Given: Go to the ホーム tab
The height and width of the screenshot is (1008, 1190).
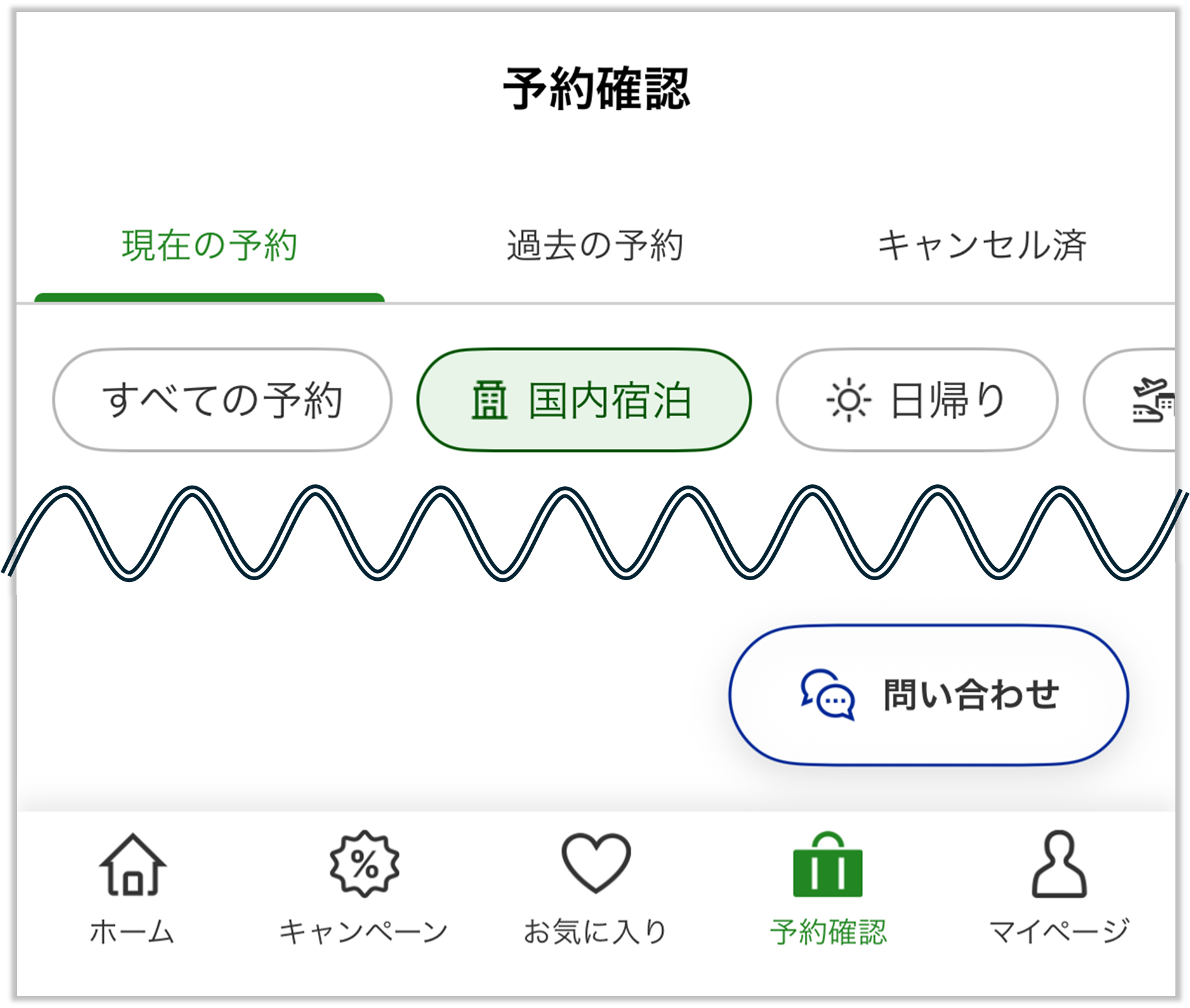Looking at the screenshot, I should (132, 889).
